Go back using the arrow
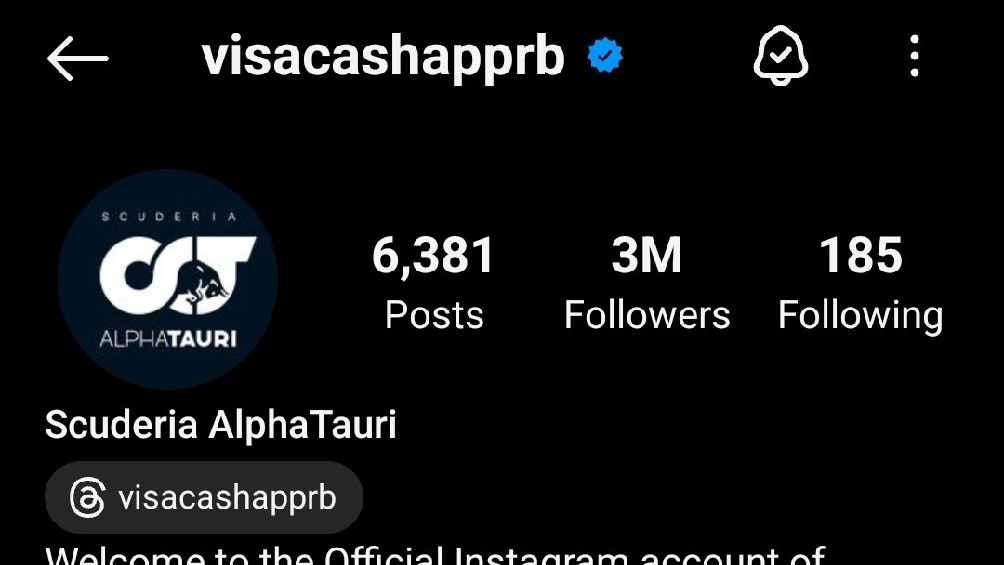1004x565 pixels. click(77, 60)
